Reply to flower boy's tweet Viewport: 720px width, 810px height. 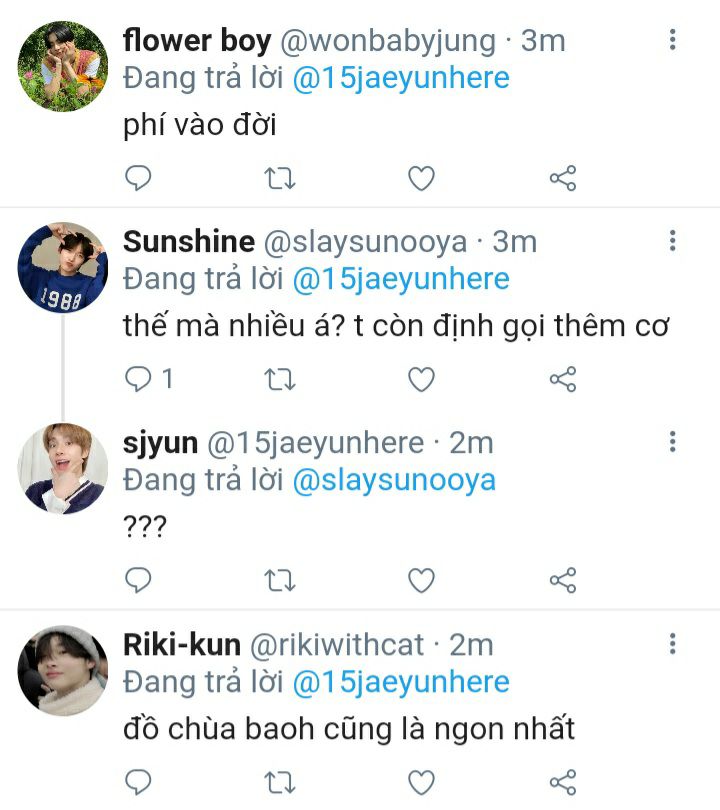pos(140,179)
